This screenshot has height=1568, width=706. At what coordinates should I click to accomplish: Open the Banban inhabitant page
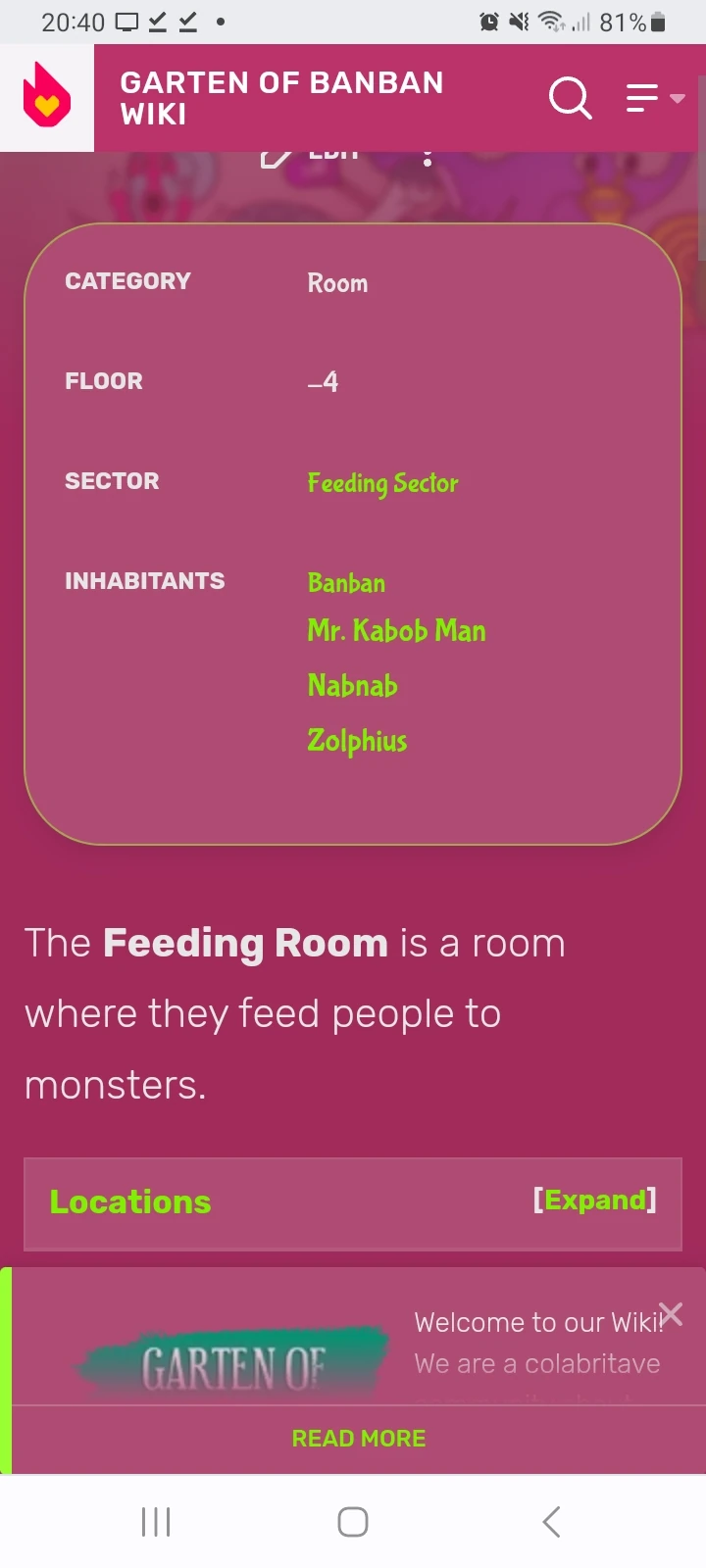coord(346,583)
